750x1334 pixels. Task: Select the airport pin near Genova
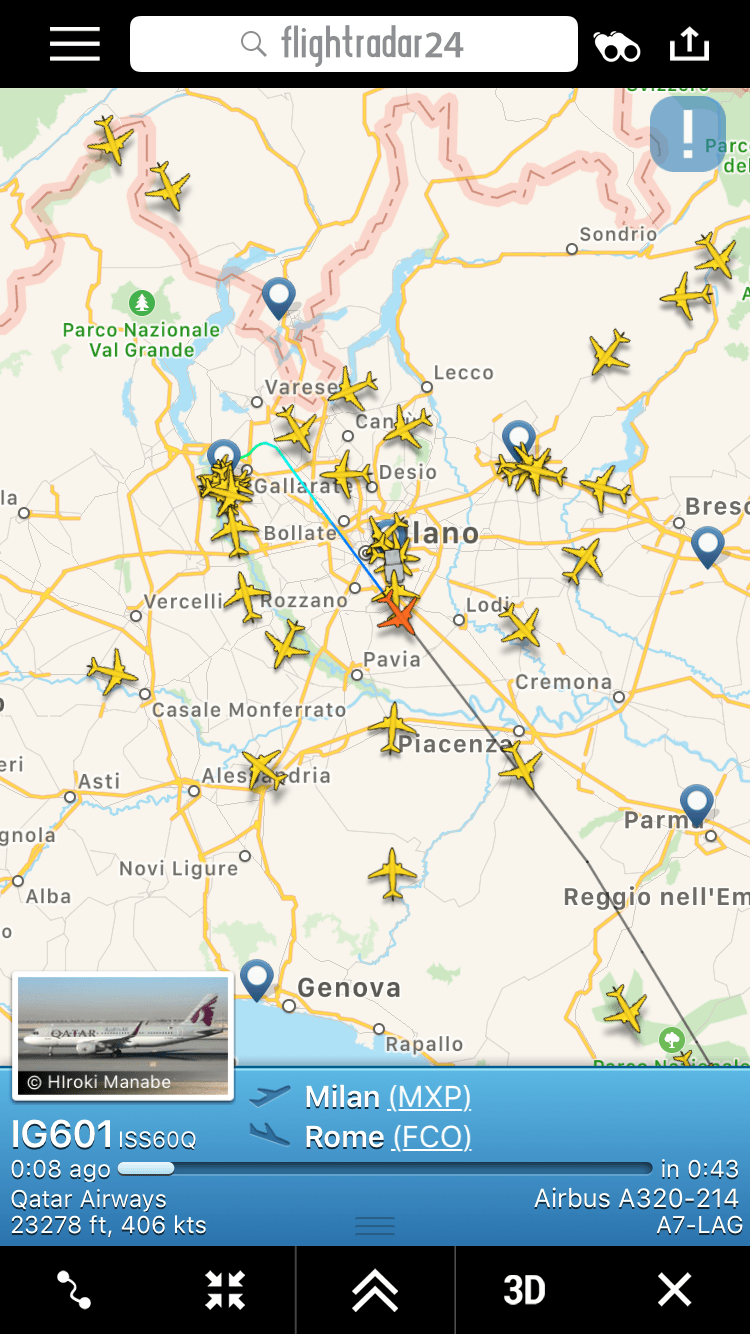coord(257,977)
